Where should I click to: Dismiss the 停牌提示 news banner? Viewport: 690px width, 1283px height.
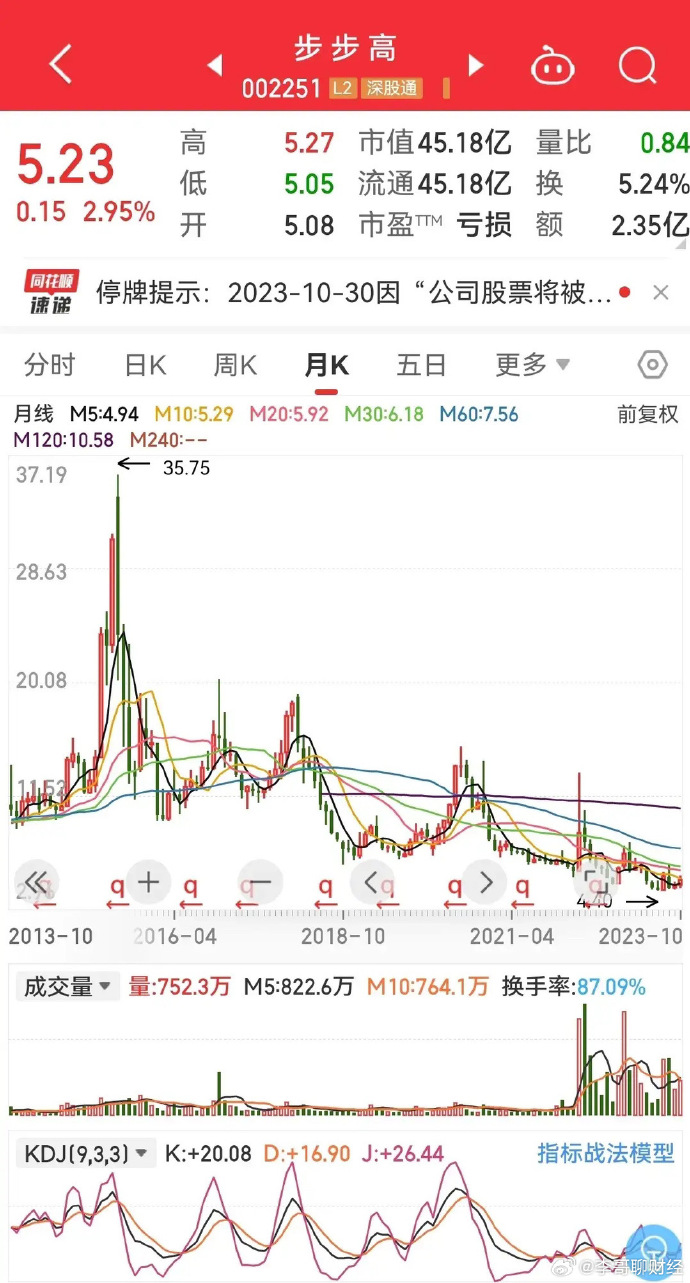pos(661,293)
